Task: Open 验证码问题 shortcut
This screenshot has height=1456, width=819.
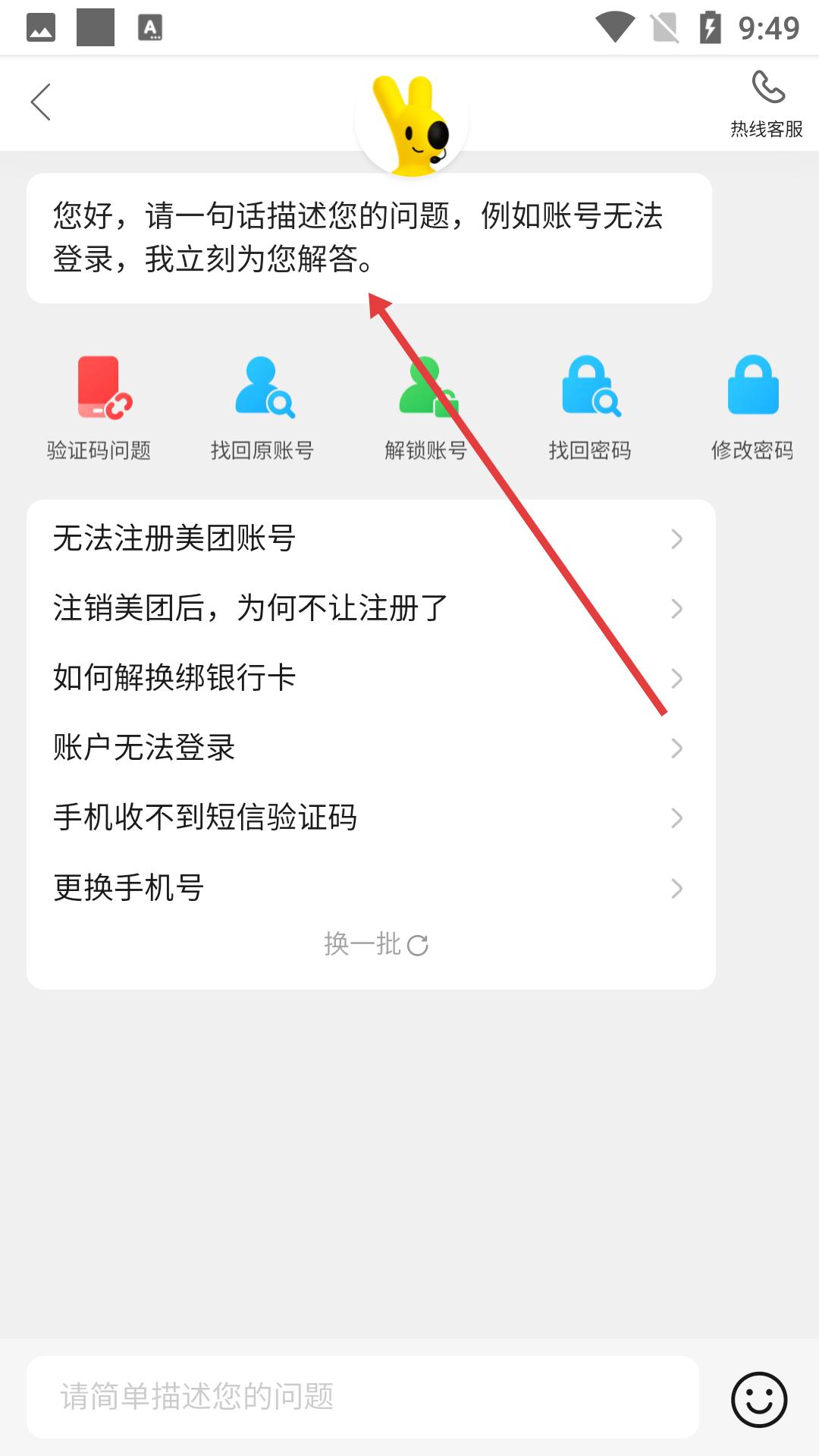Action: 99,408
